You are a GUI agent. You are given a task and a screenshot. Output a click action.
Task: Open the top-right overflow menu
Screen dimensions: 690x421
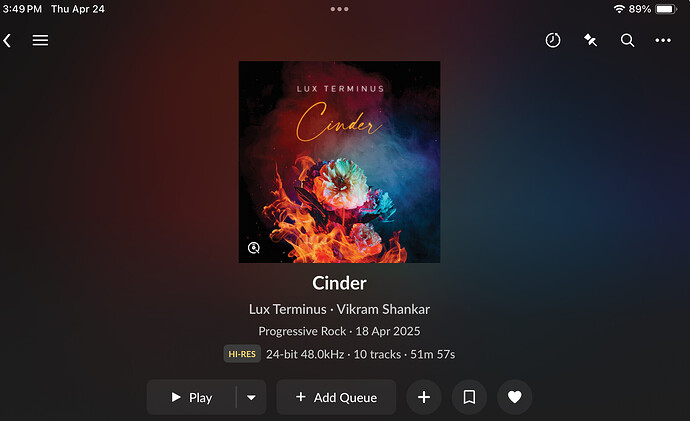coord(663,41)
